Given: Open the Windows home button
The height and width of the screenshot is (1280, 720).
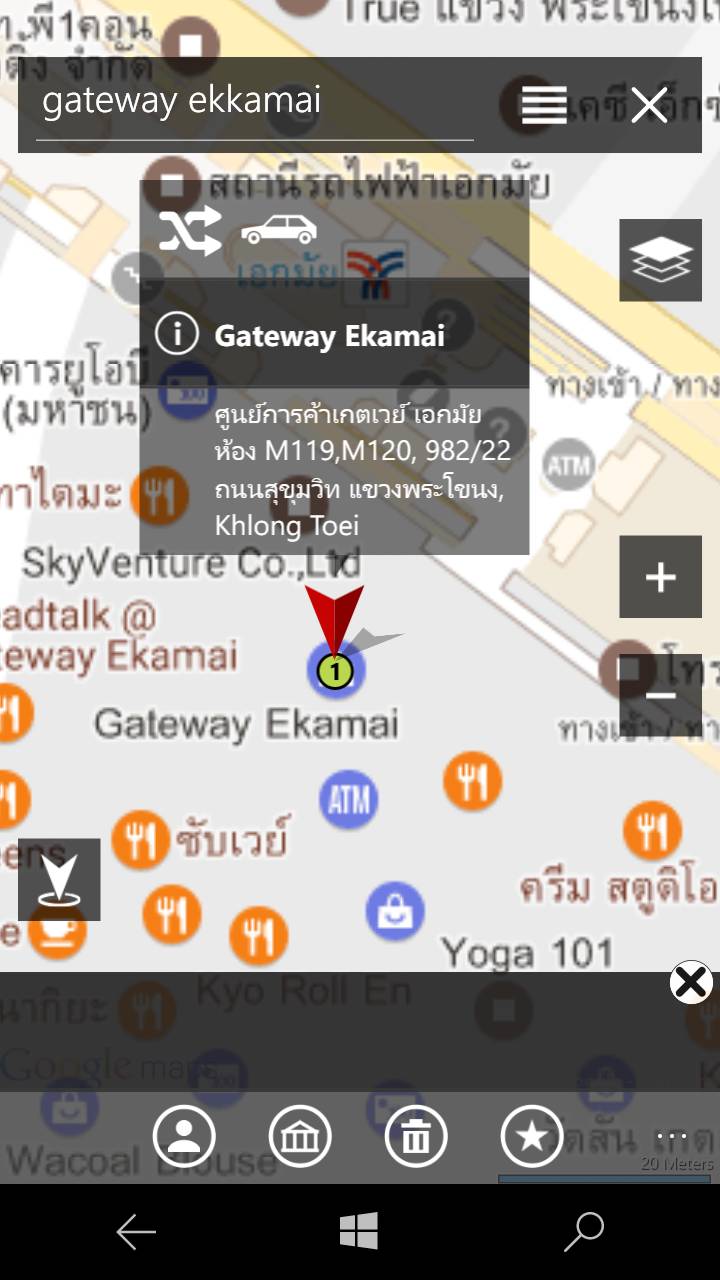Looking at the screenshot, I should 359,1232.
